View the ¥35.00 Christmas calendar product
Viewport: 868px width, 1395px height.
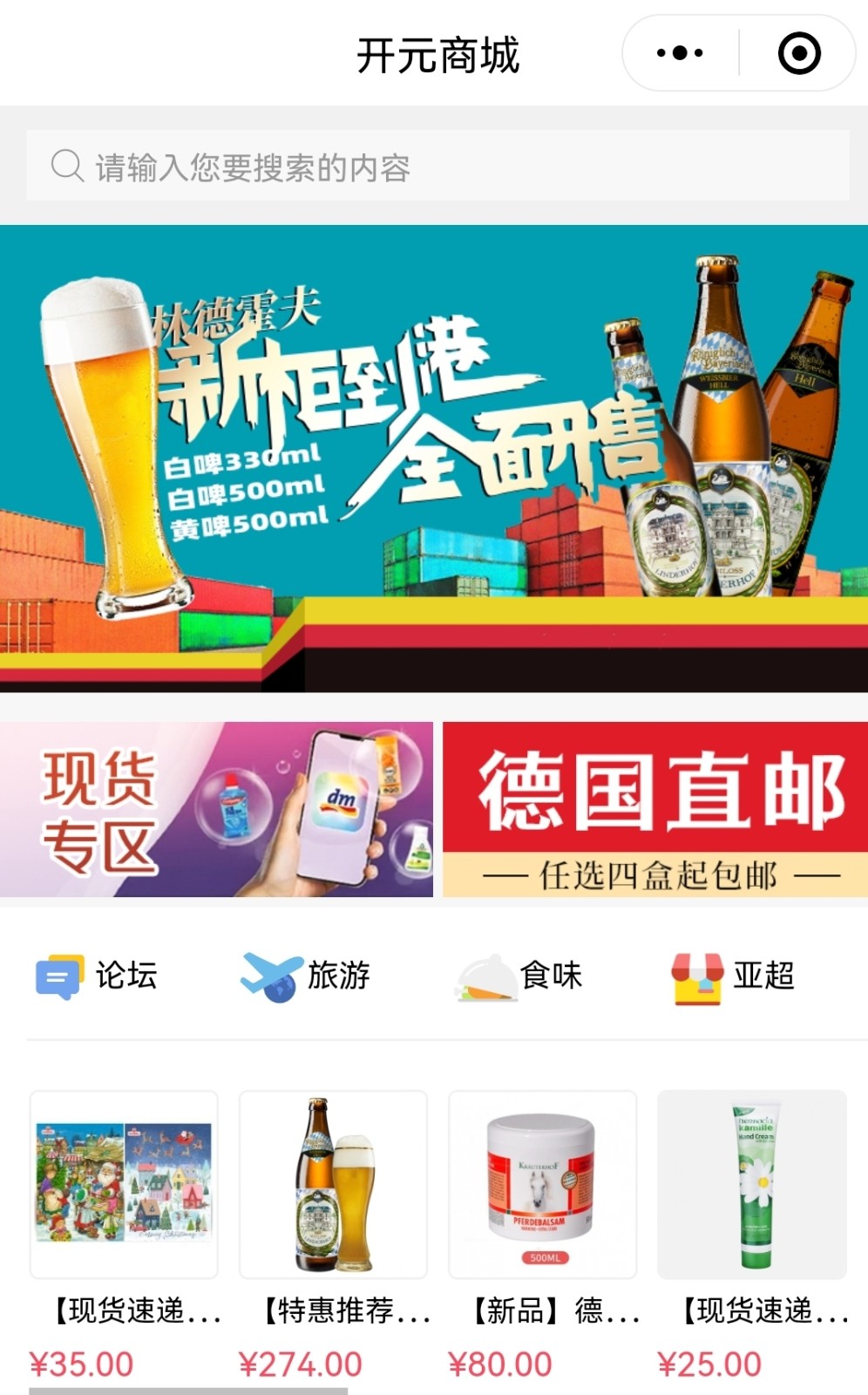124,1184
